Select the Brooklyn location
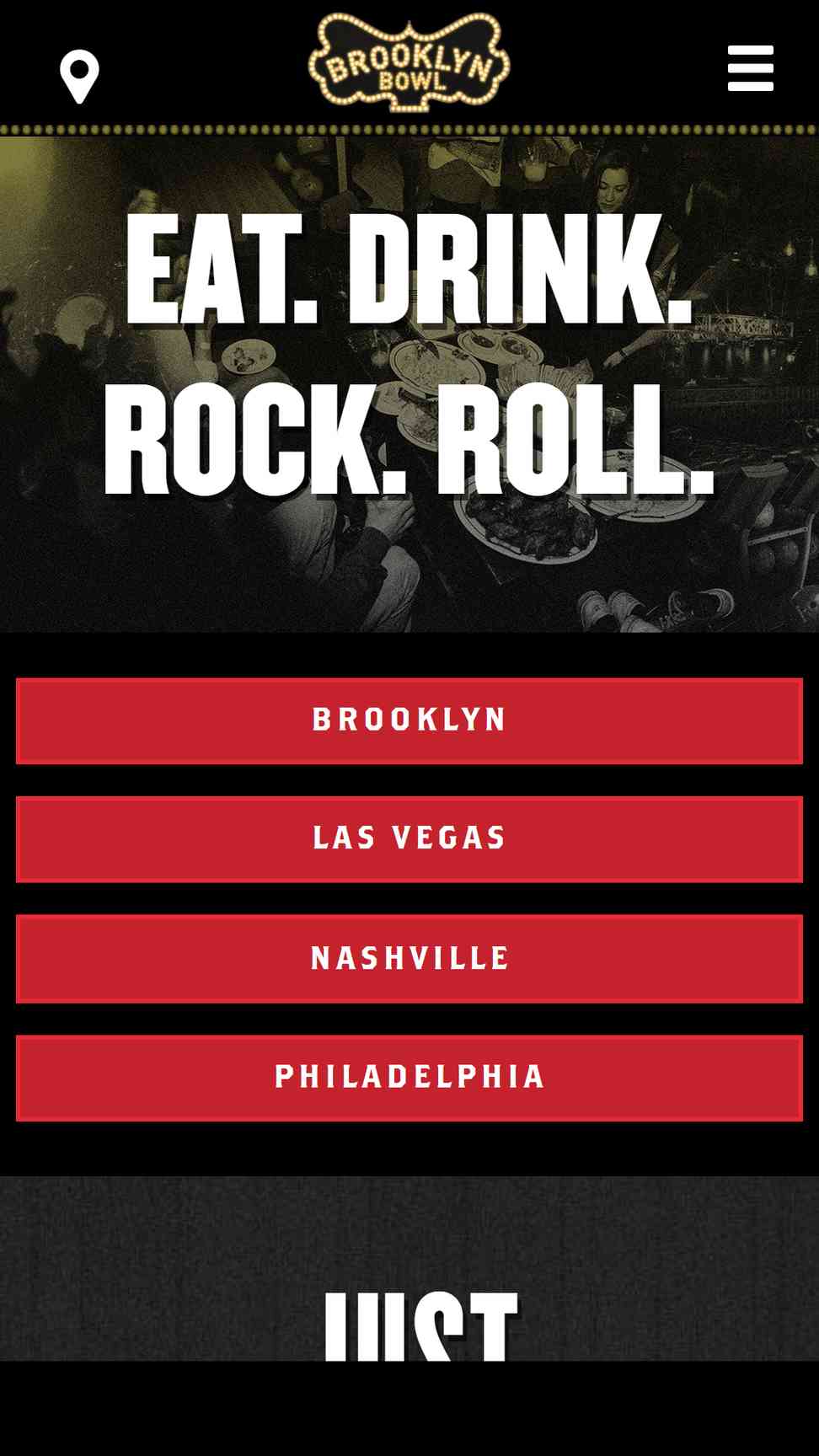Image resolution: width=819 pixels, height=1456 pixels. click(x=409, y=720)
